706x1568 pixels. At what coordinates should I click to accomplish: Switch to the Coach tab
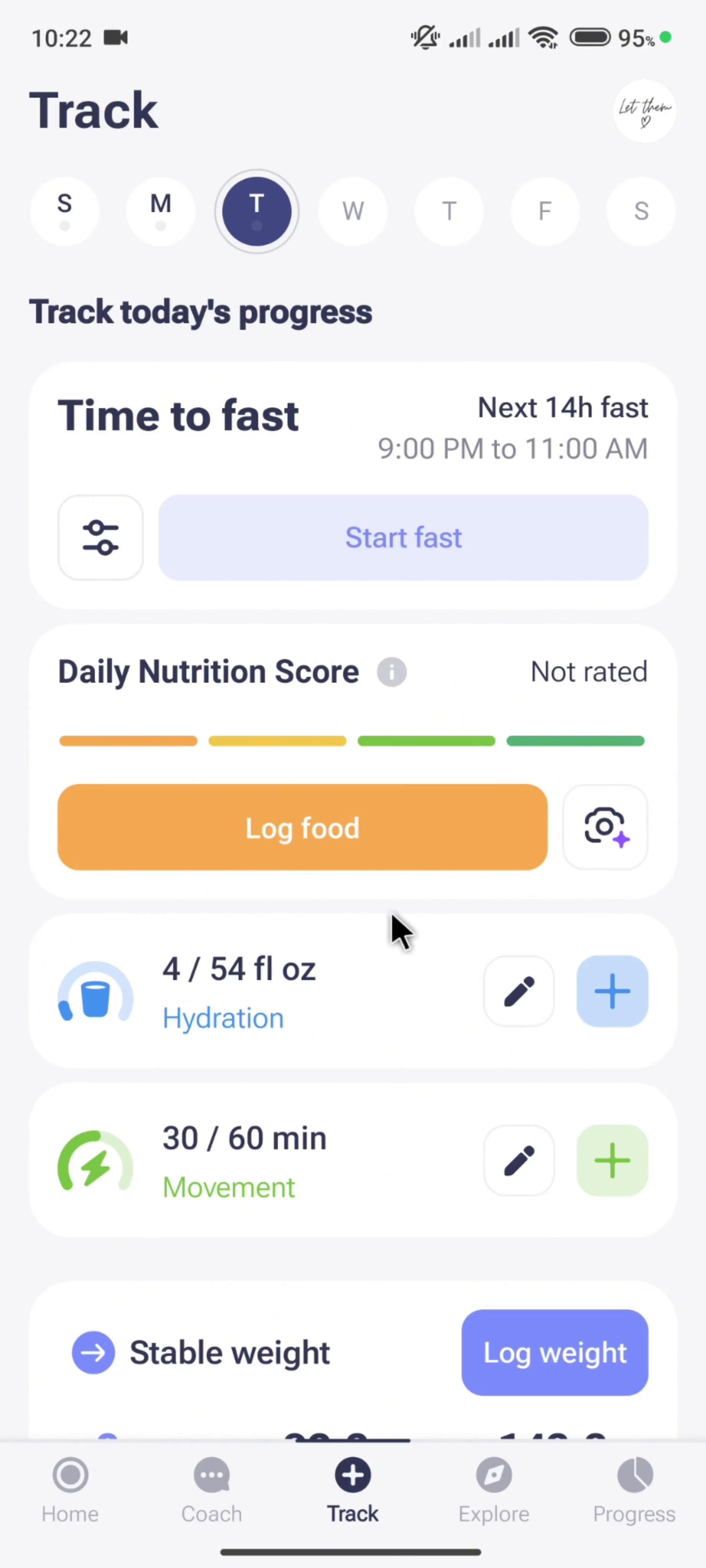pyautogui.click(x=211, y=1490)
